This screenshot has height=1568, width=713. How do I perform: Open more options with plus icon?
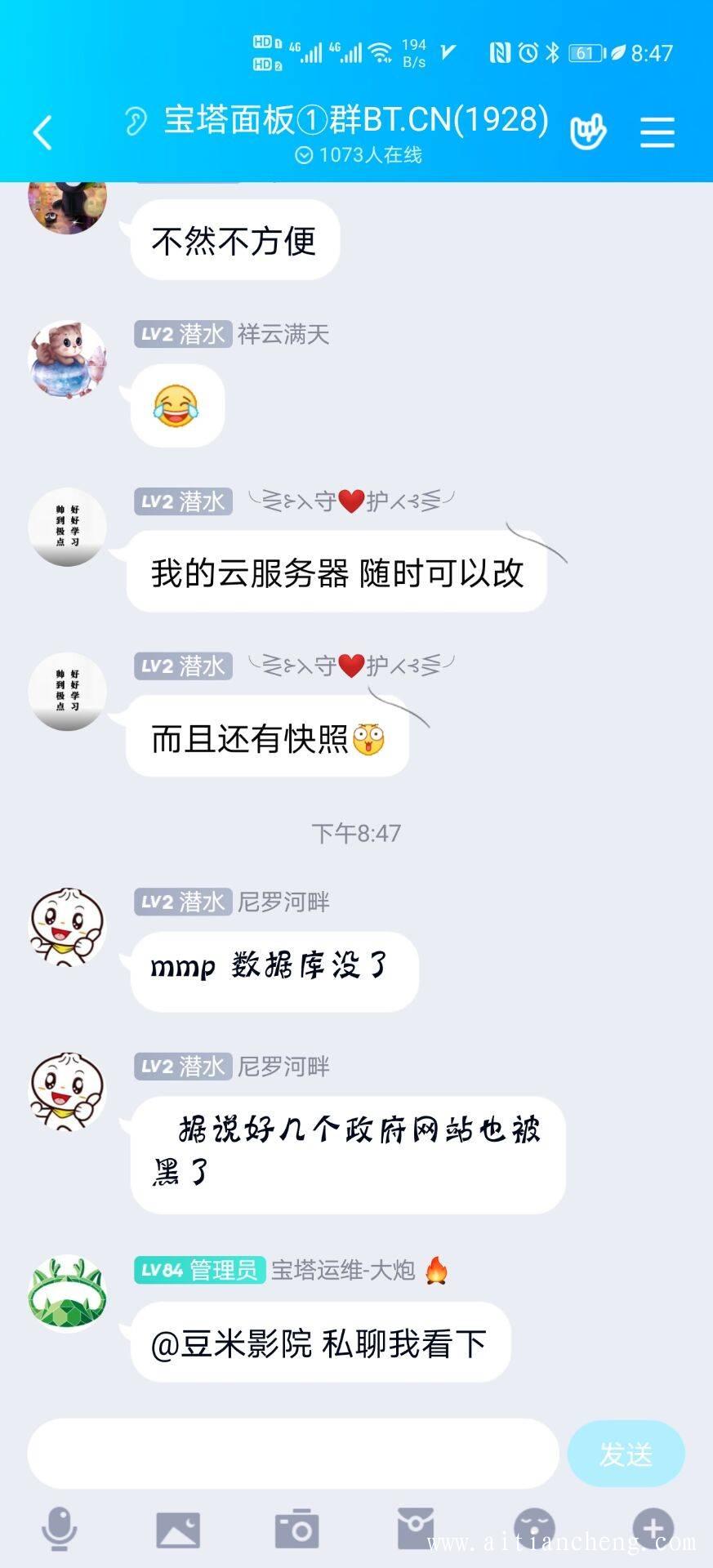click(653, 1528)
